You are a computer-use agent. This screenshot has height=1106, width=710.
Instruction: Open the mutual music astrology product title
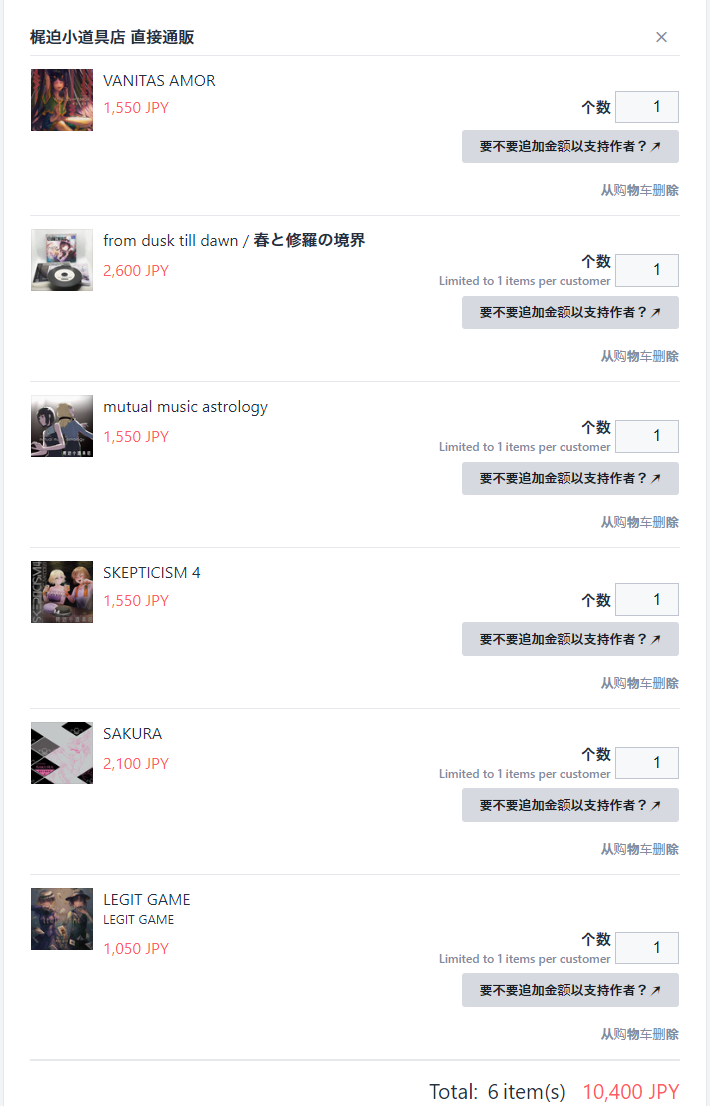(x=185, y=407)
